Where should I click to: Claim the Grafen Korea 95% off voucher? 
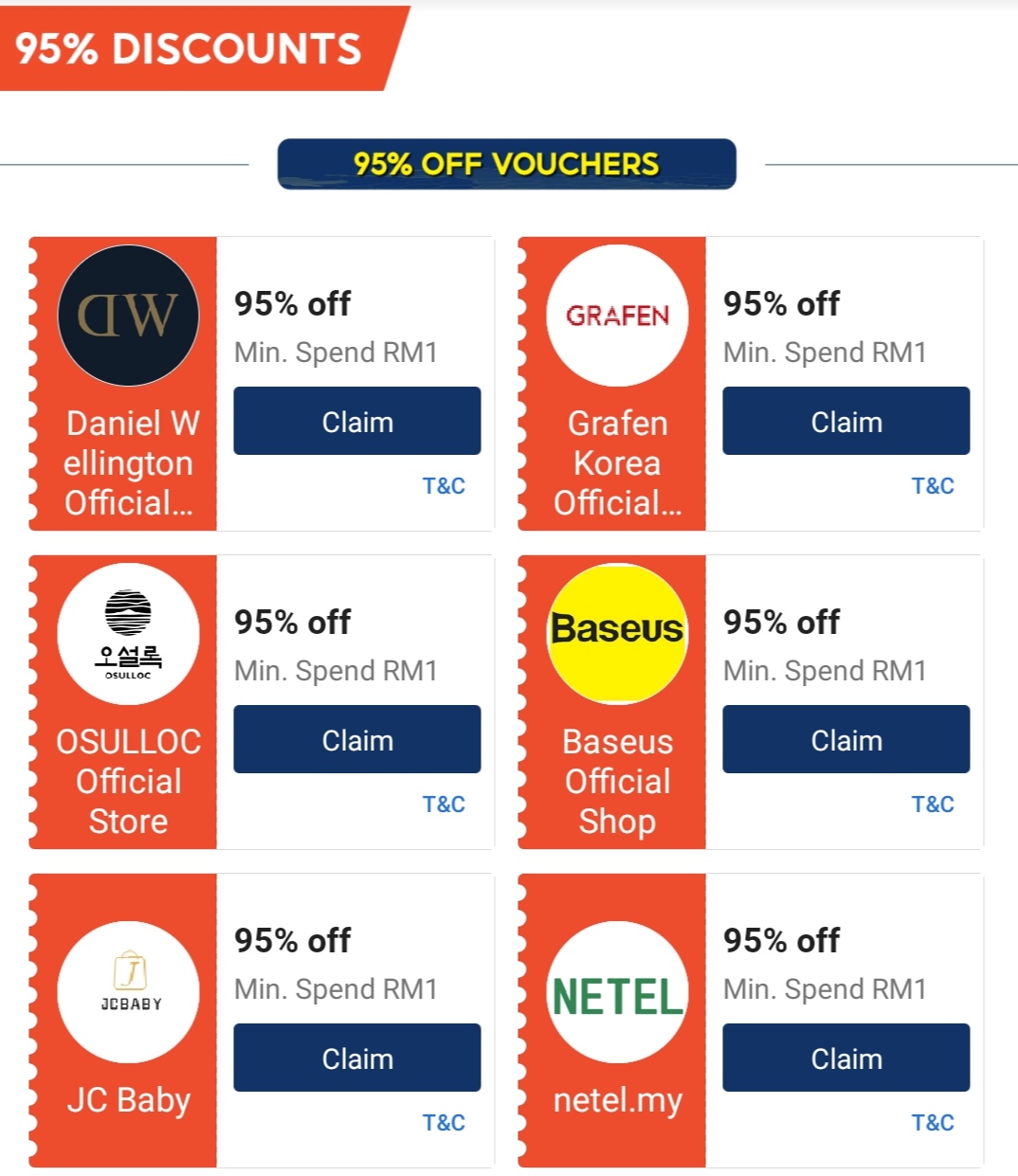(x=845, y=421)
